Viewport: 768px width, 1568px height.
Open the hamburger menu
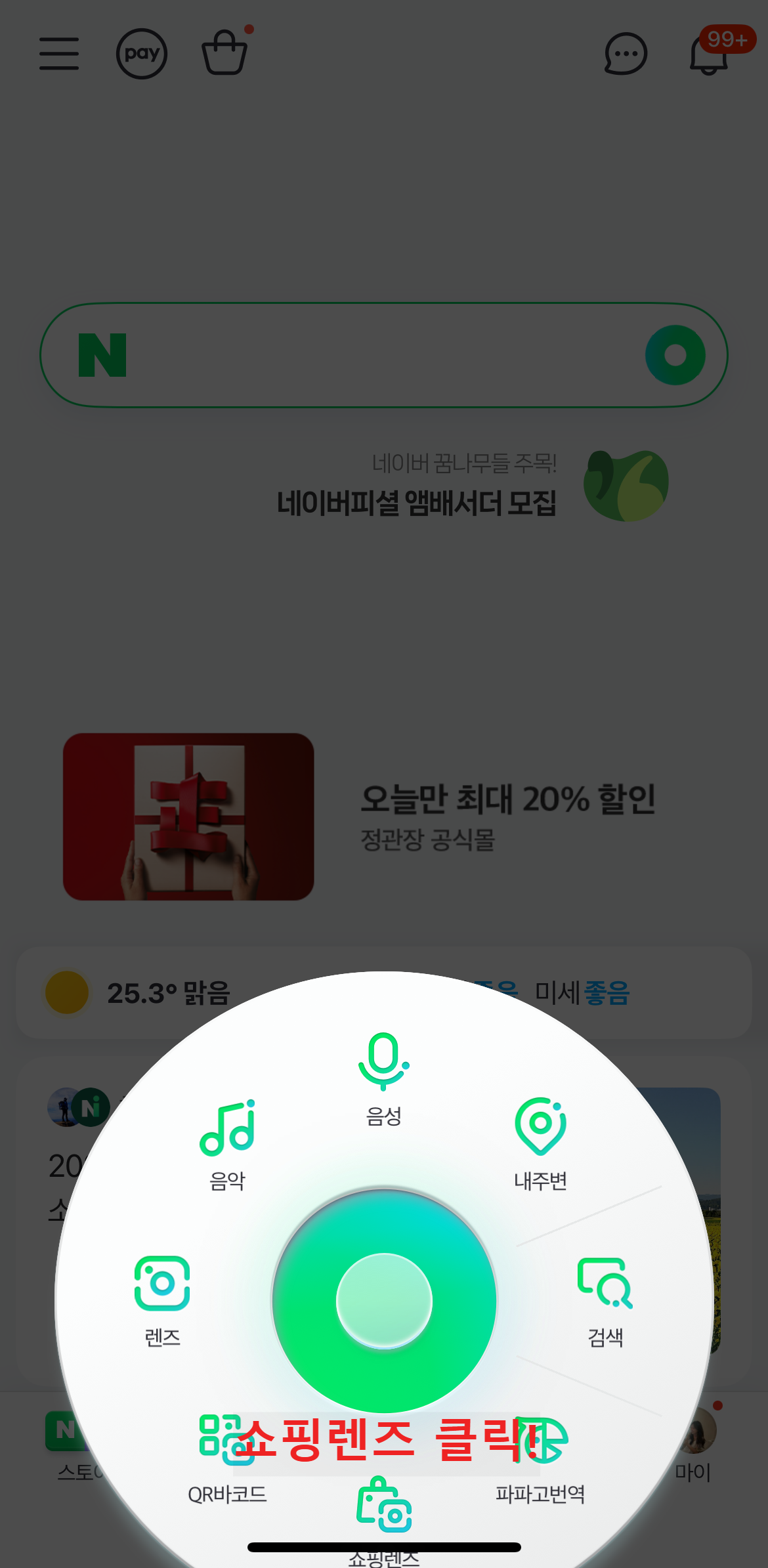click(x=59, y=55)
